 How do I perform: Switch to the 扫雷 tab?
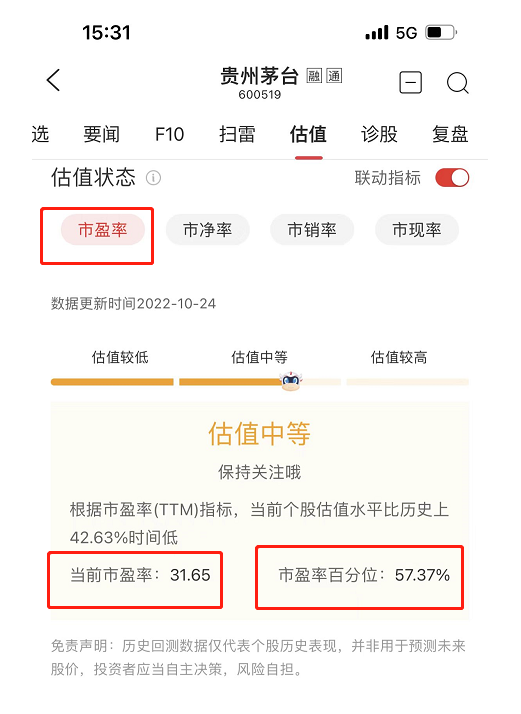(x=237, y=134)
